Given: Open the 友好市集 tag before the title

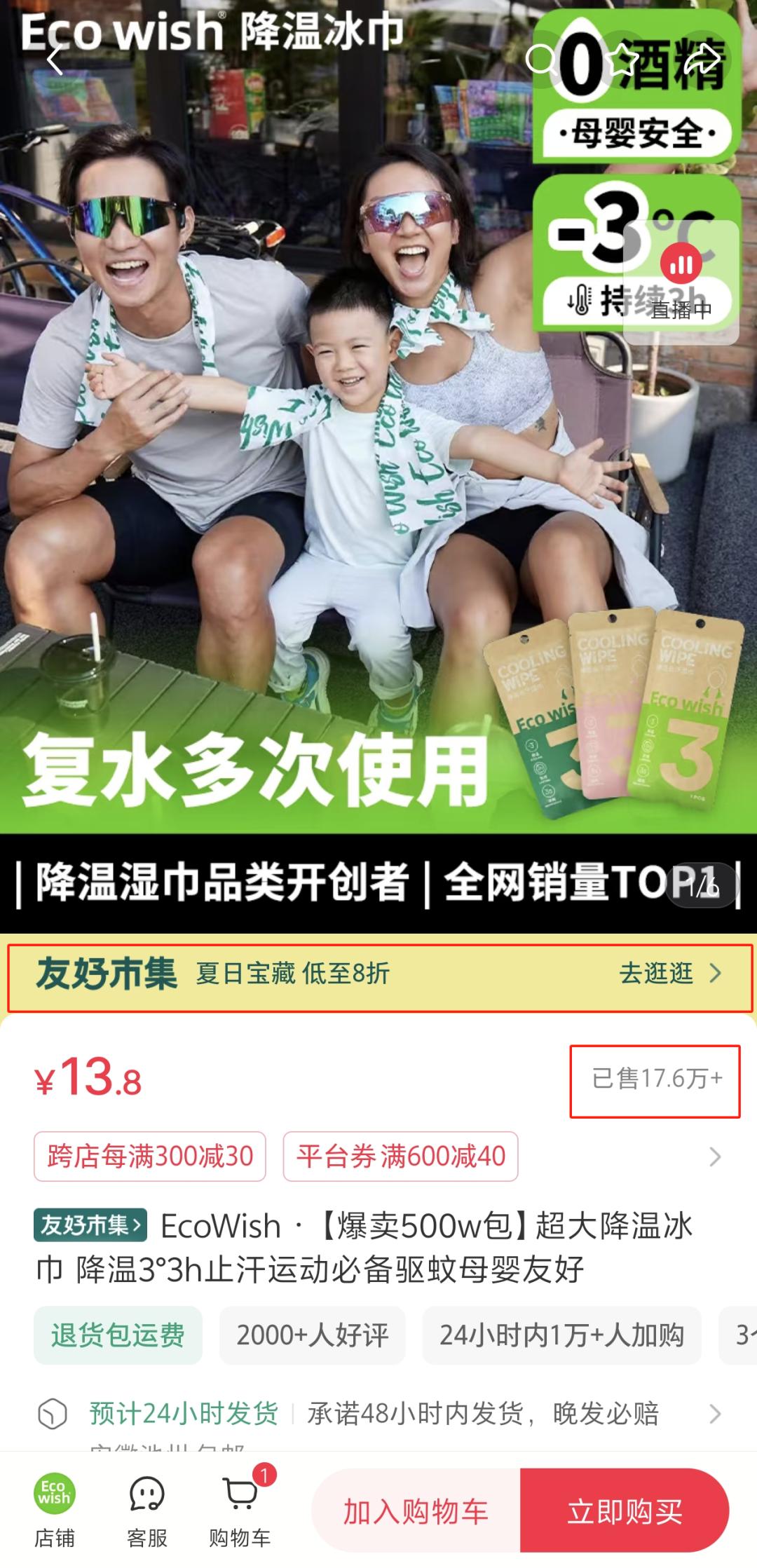Looking at the screenshot, I should [x=90, y=1225].
